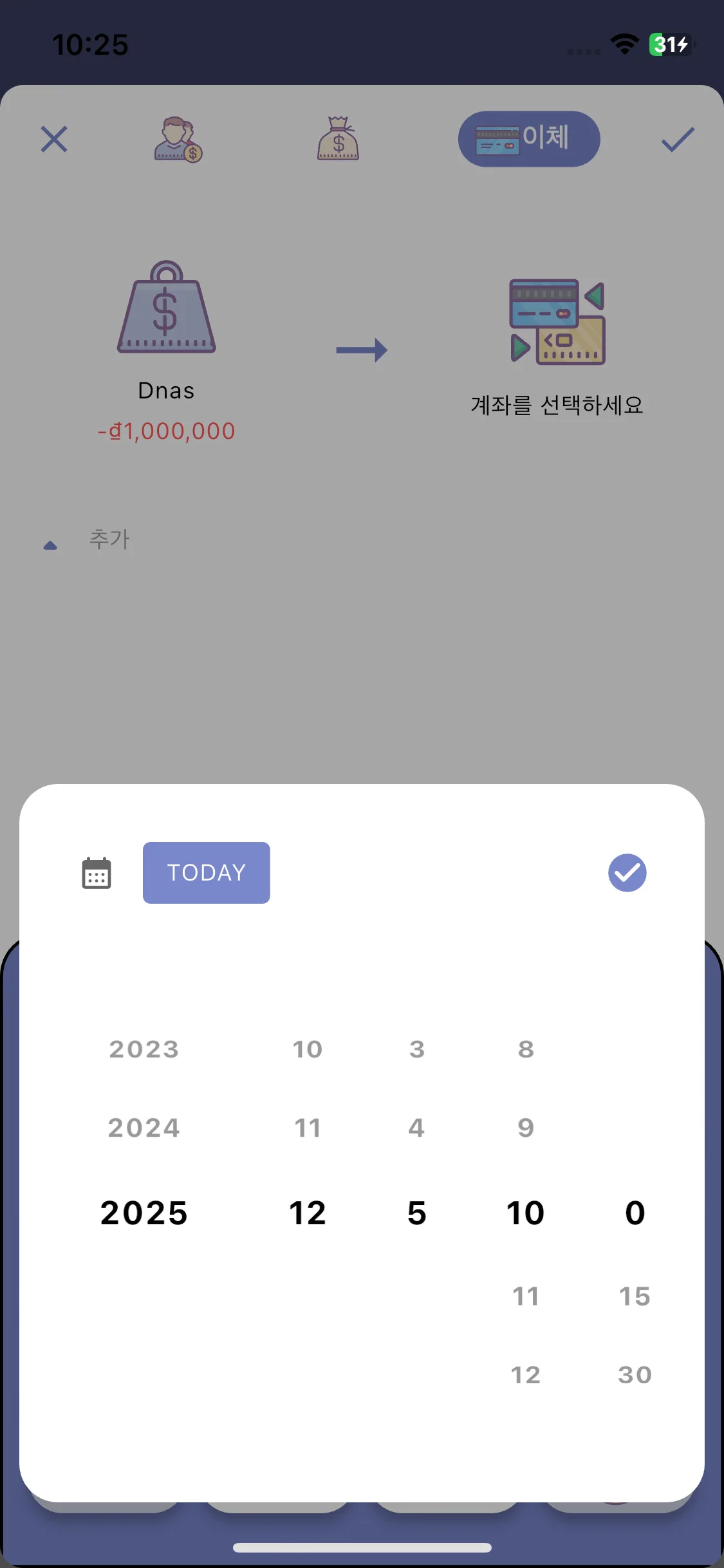Screen dimensions: 724x1568
Task: Switch to the person with coin tab
Action: click(x=178, y=139)
